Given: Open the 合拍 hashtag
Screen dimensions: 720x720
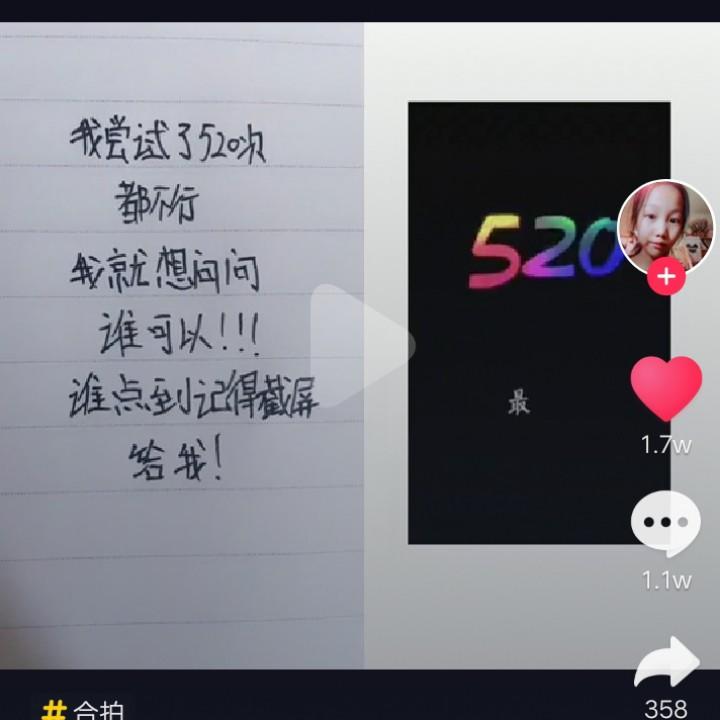Looking at the screenshot, I should point(84,710).
